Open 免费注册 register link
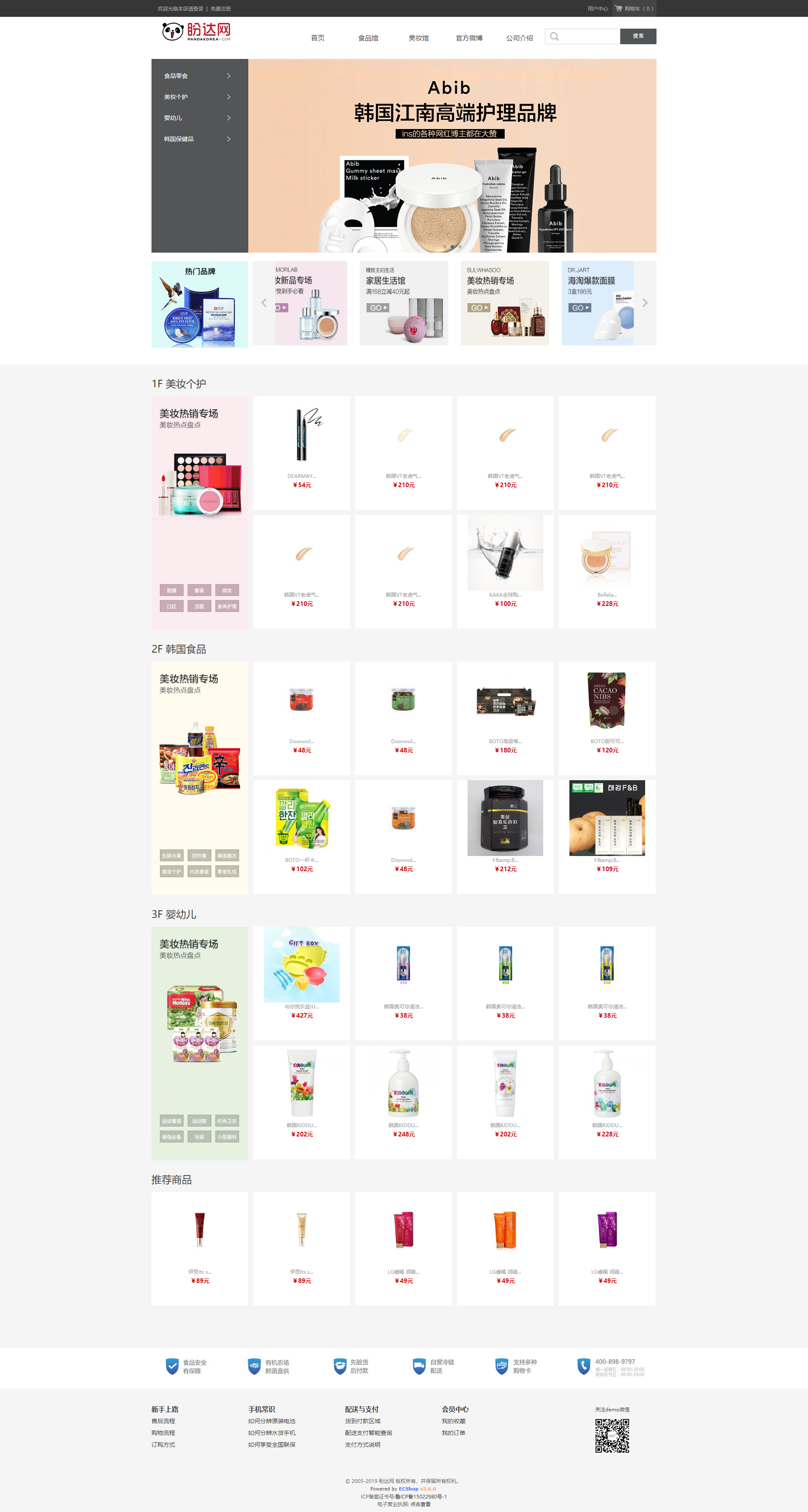808x1512 pixels. pos(221,9)
